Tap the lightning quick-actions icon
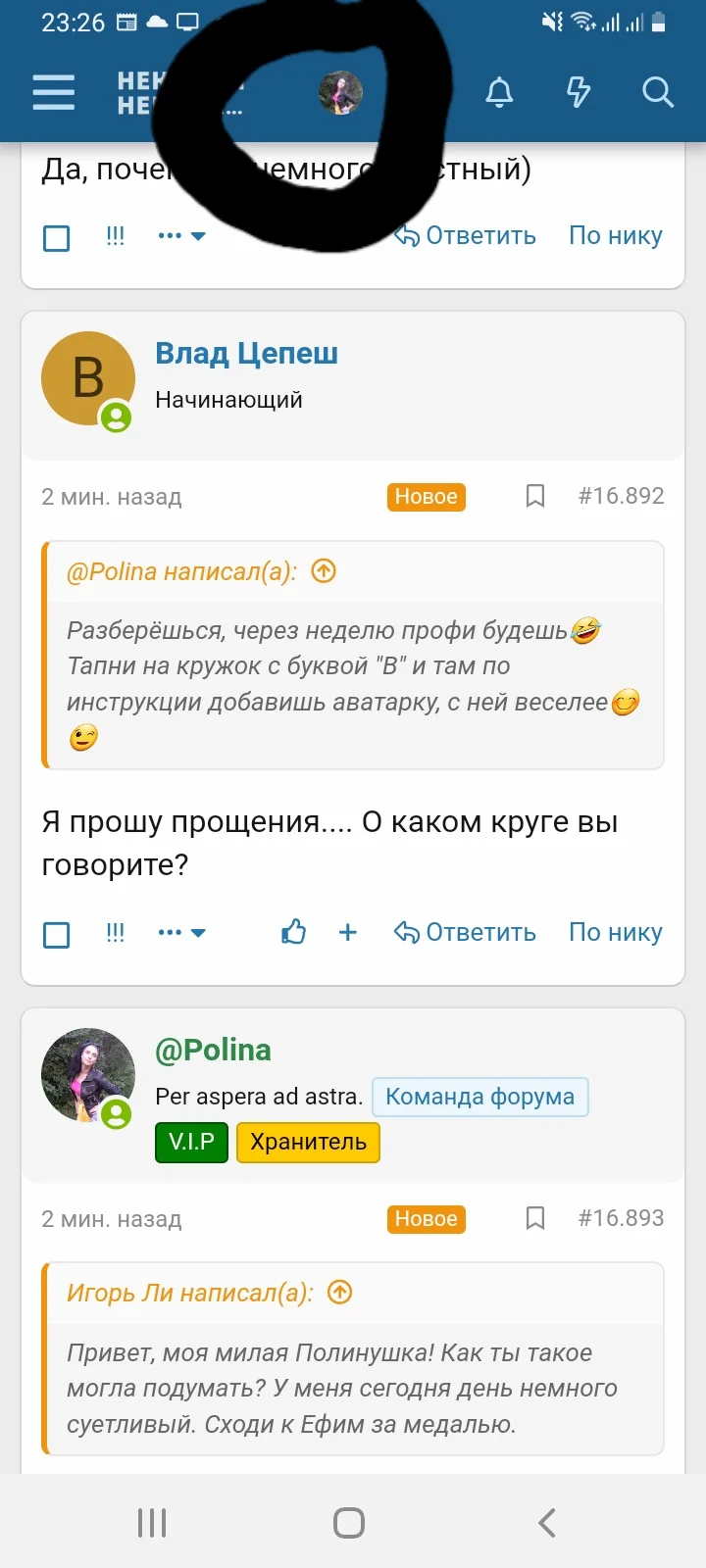 tap(578, 92)
